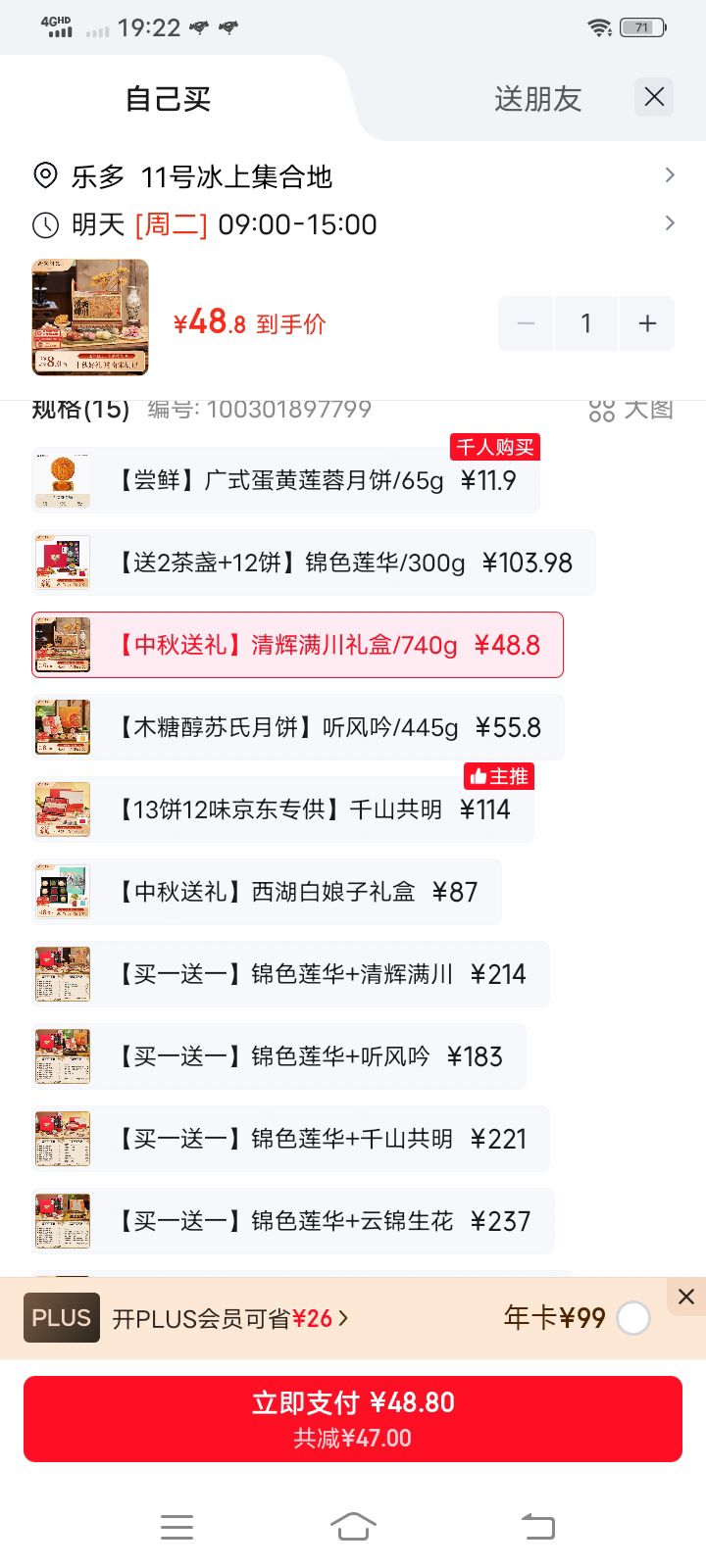Change the delivery time 09:00-15:00
706x1568 pixels.
pyautogui.click(x=353, y=224)
